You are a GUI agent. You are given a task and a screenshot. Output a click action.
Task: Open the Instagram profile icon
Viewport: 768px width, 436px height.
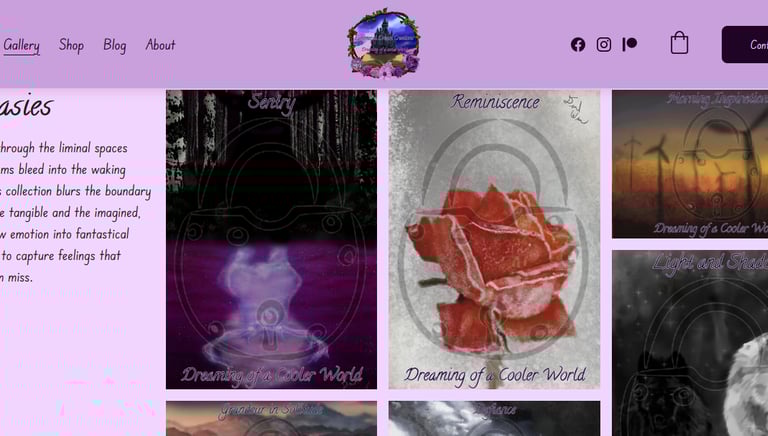point(604,44)
